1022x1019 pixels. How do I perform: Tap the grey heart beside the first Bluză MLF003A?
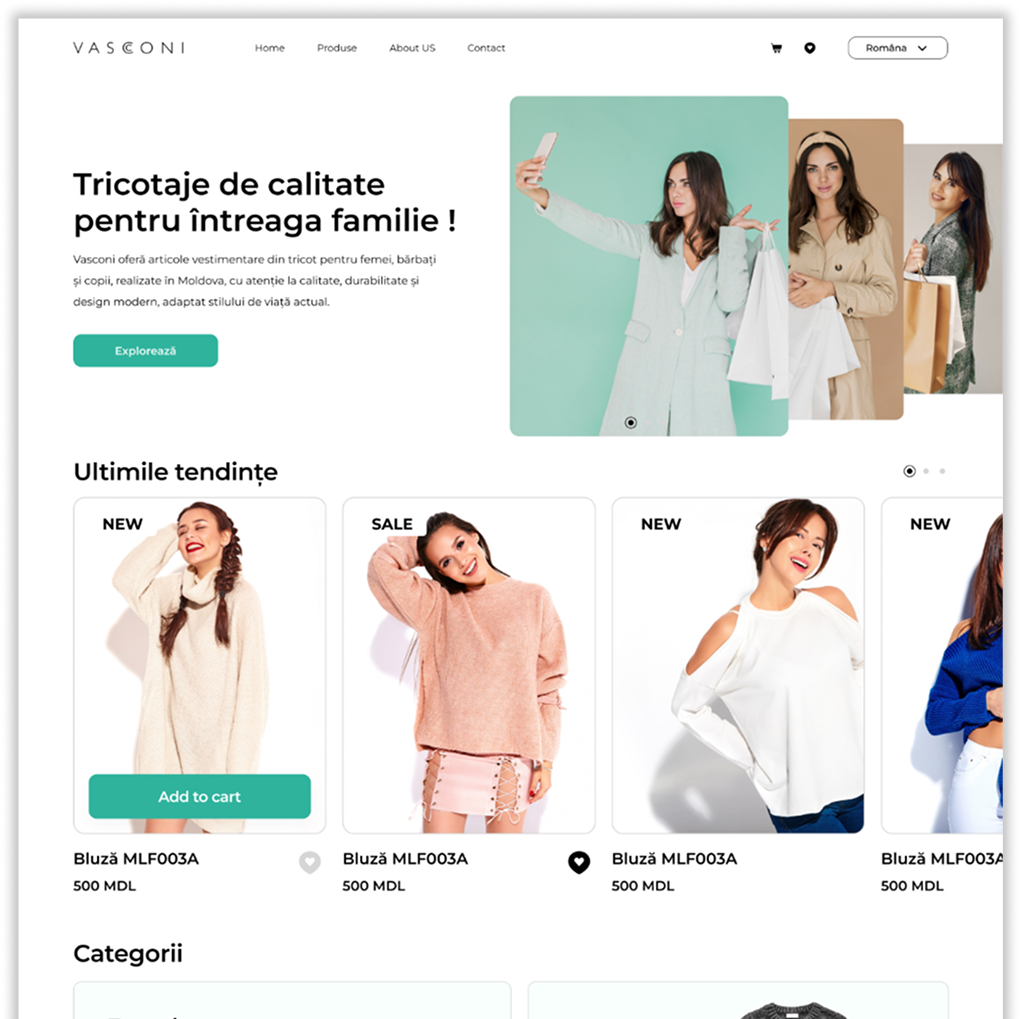(310, 863)
